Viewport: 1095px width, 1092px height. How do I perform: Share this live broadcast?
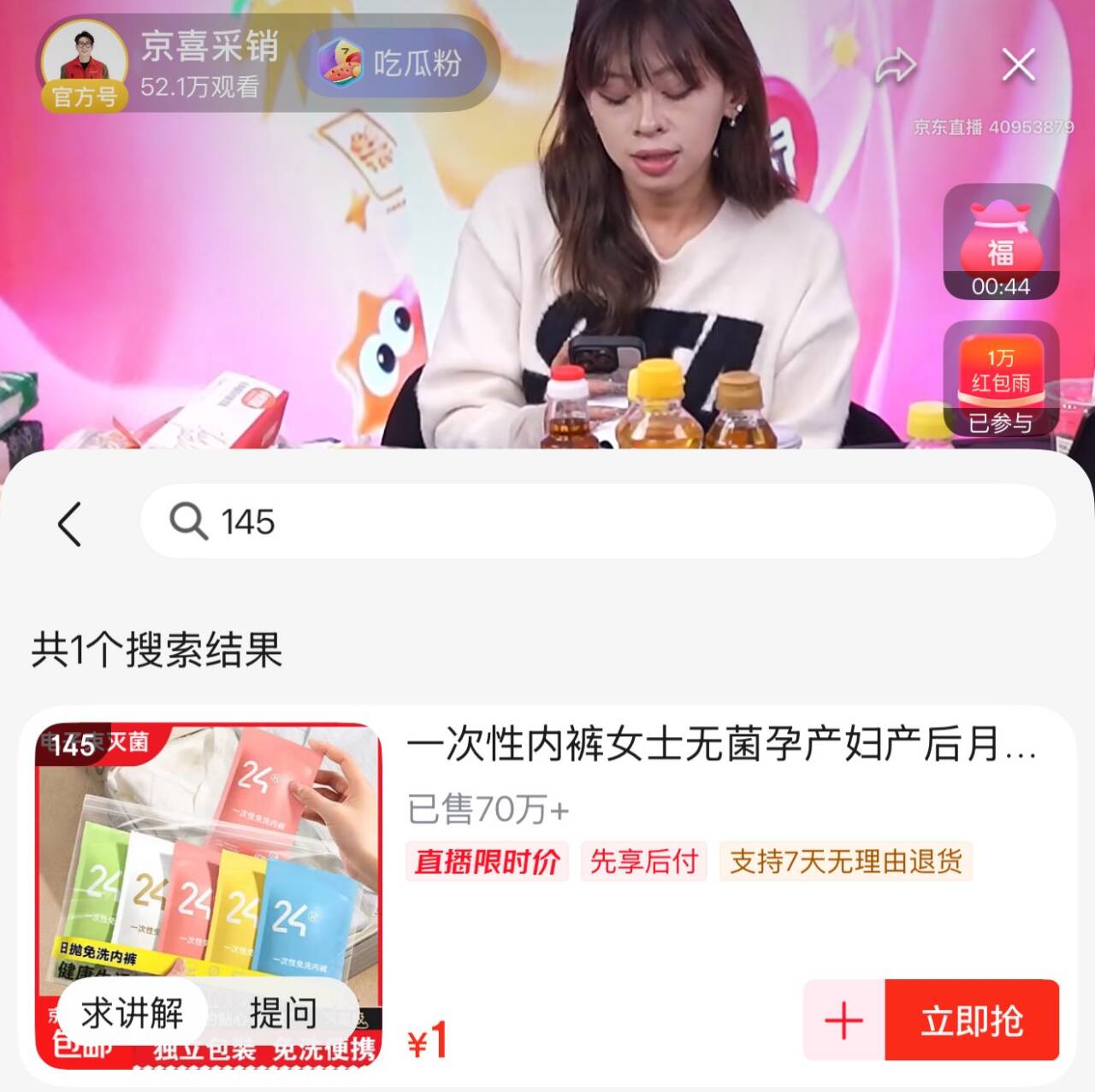click(896, 65)
